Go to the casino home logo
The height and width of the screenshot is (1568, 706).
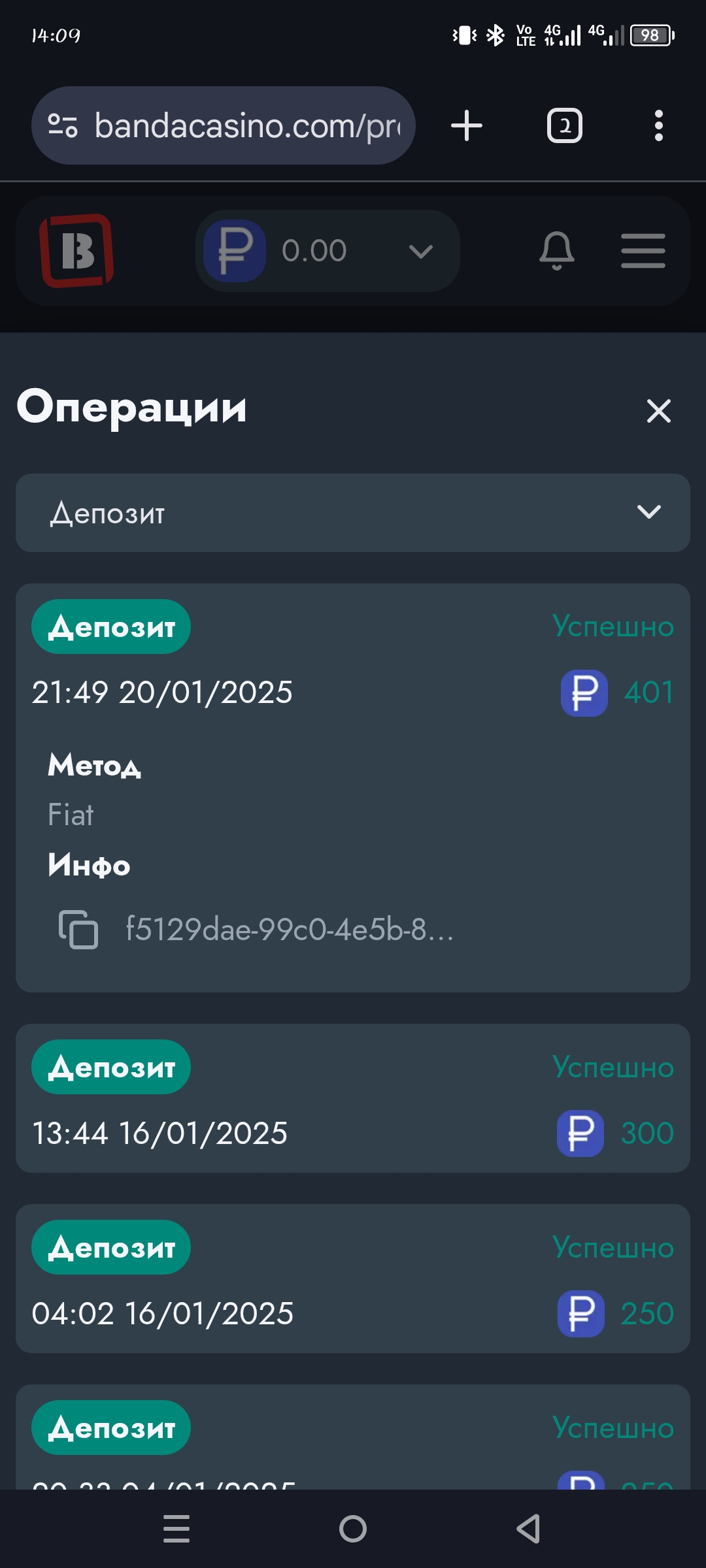77,251
